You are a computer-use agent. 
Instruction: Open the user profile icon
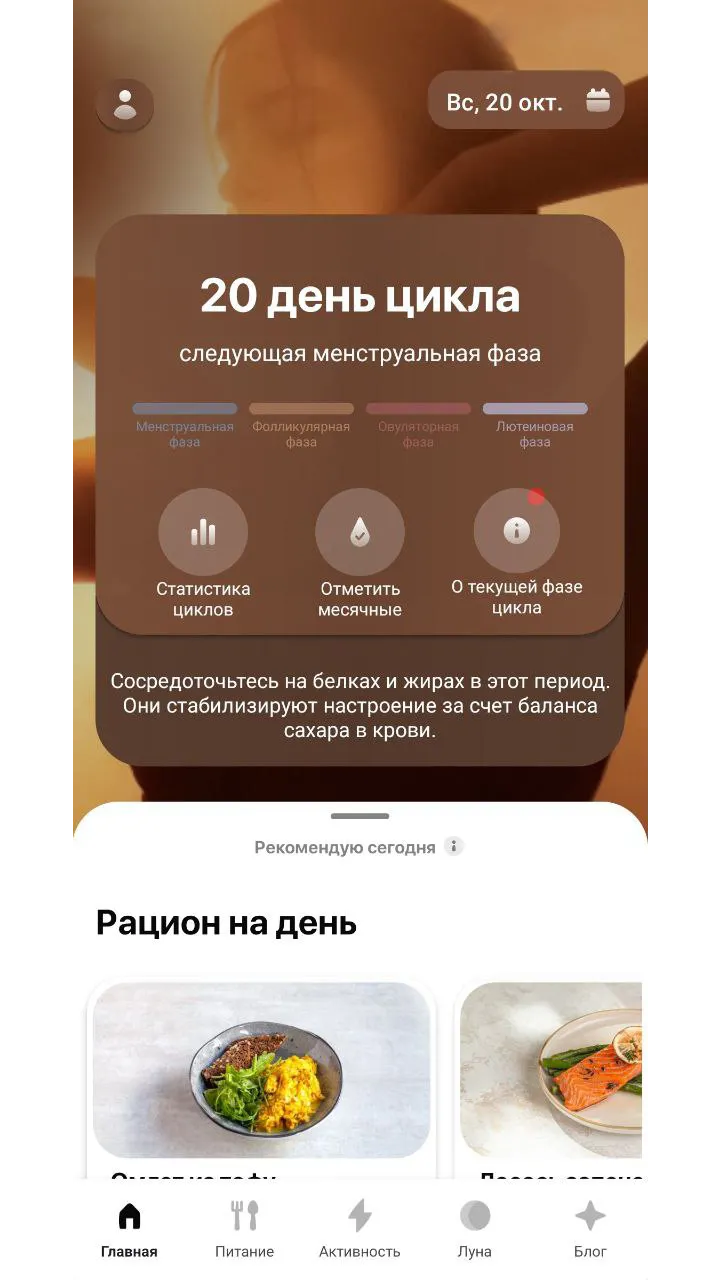pyautogui.click(x=125, y=104)
